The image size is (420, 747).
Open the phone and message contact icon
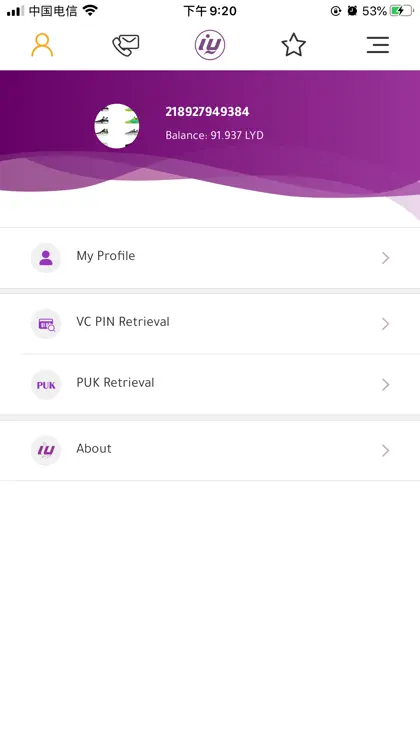pos(126,45)
